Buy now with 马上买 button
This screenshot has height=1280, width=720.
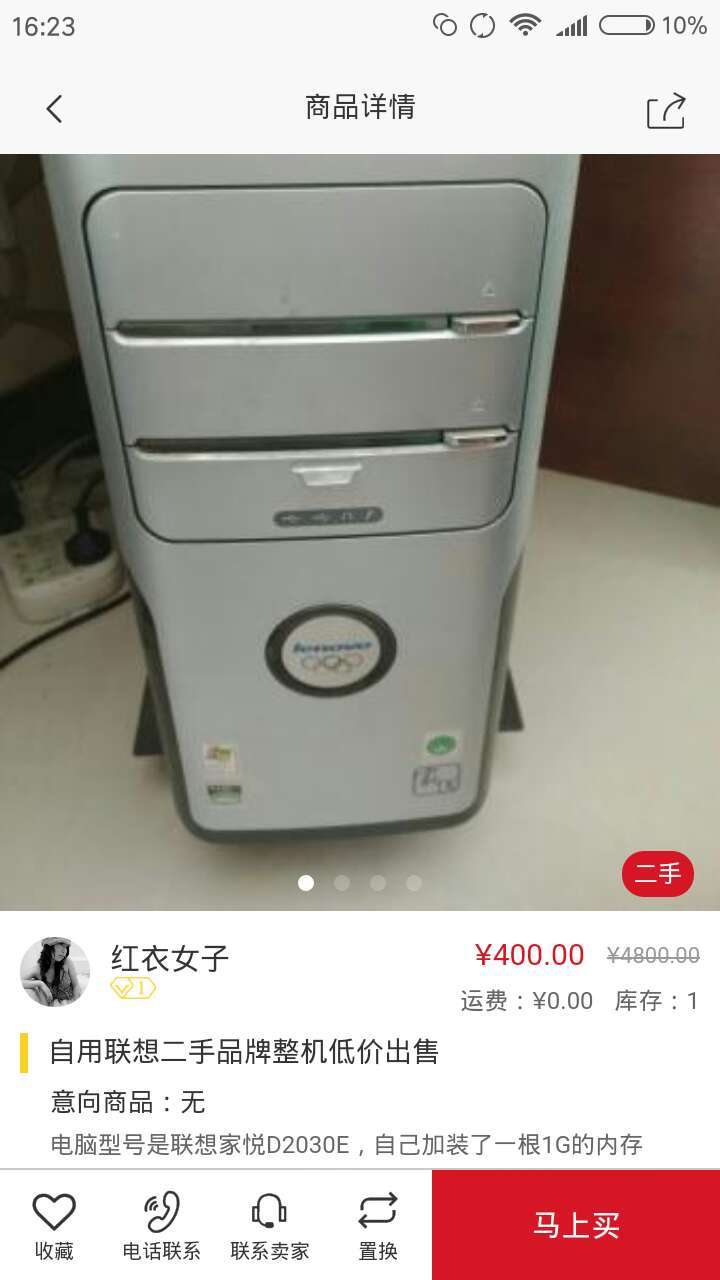tap(576, 1226)
